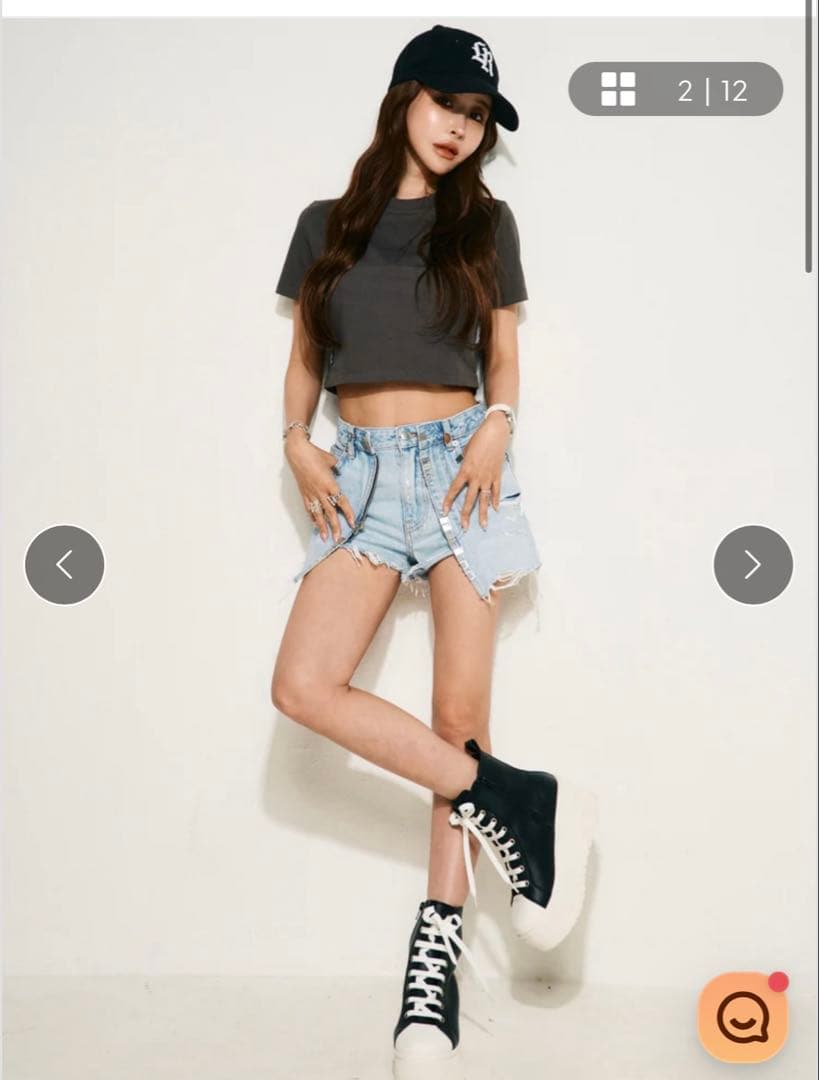The image size is (819, 1080).
Task: Go to the previous product photo
Action: (64, 565)
